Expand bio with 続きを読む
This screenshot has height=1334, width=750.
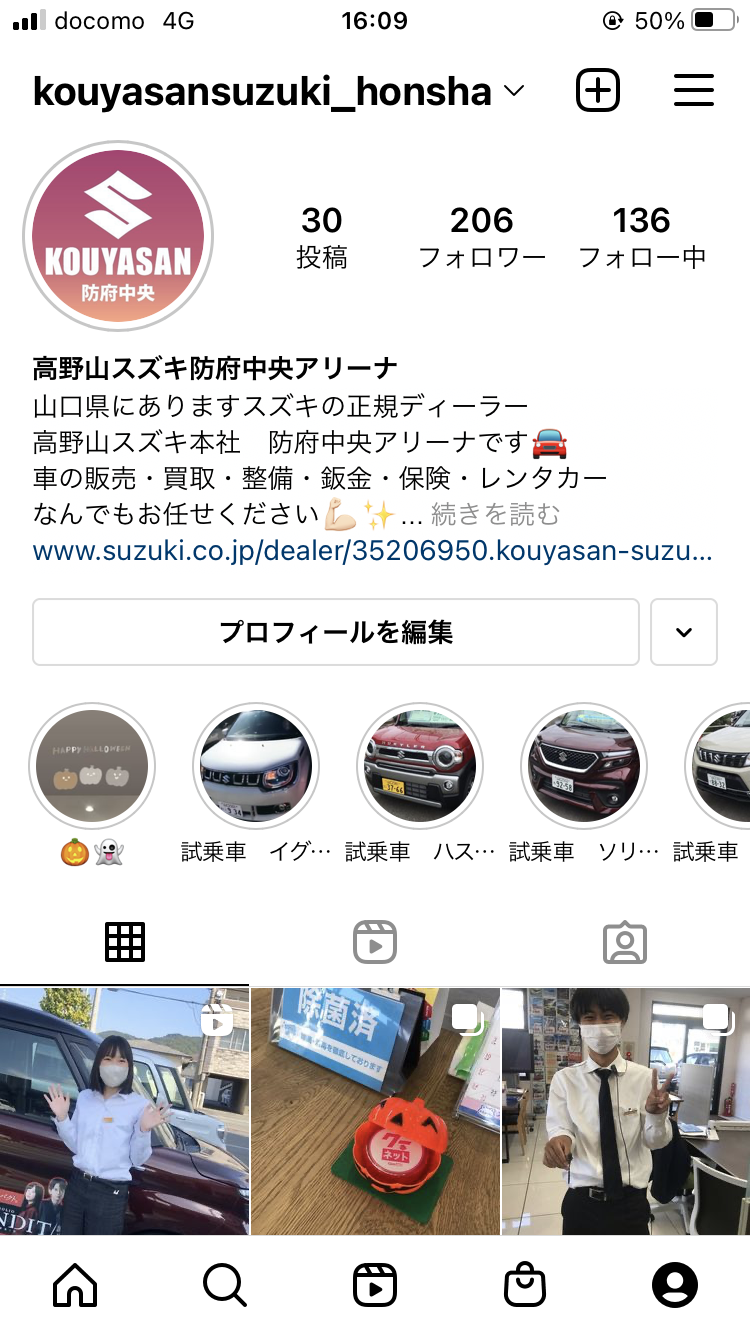[x=495, y=515]
